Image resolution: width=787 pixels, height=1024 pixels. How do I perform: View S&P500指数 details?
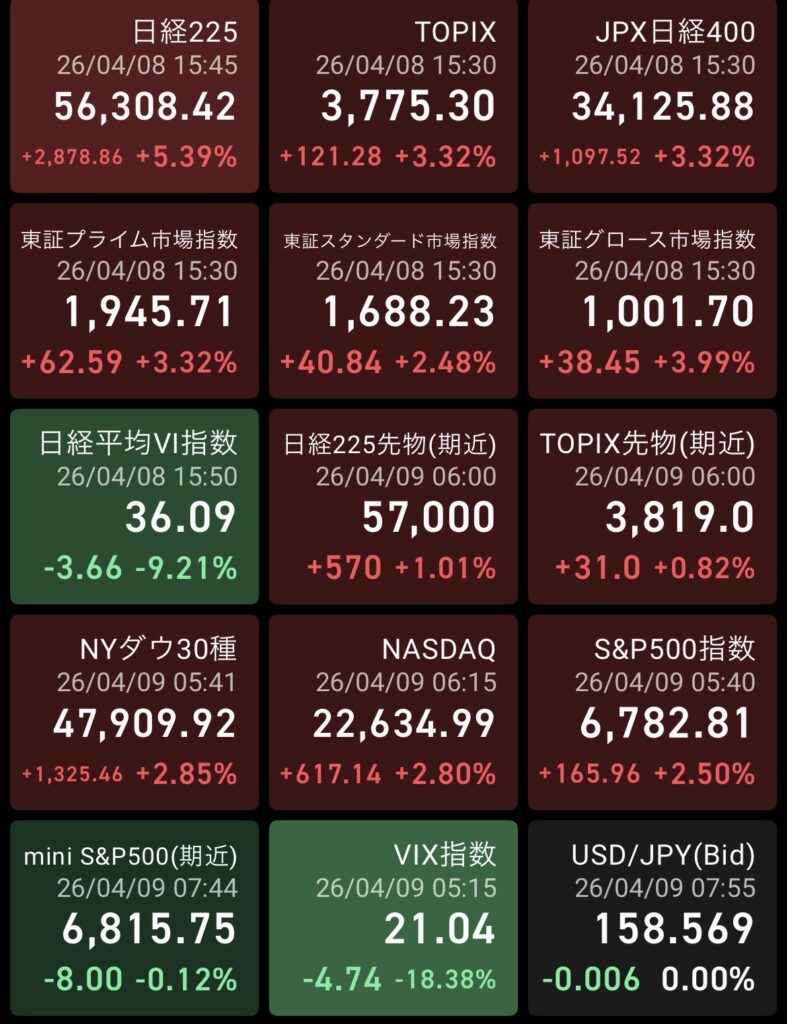[652, 712]
